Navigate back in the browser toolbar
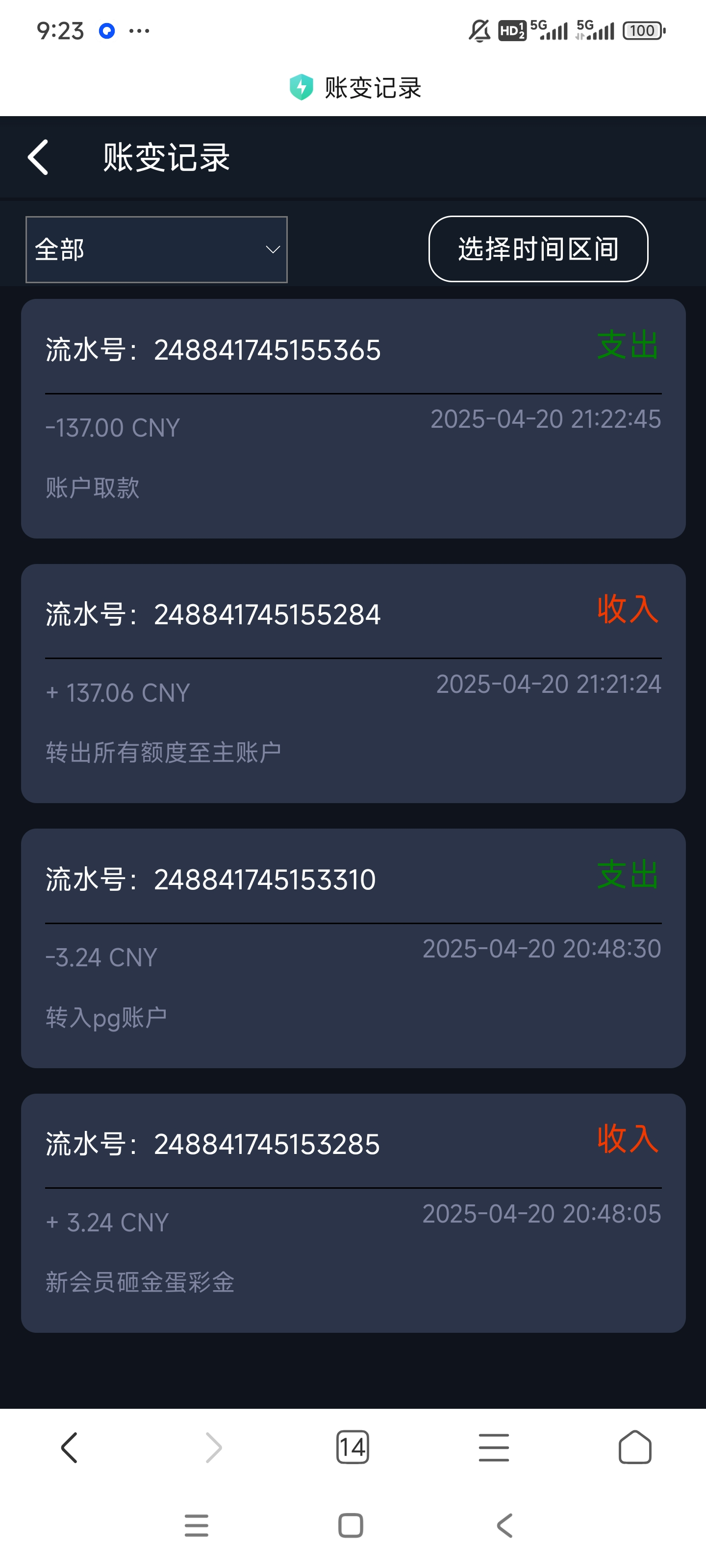Image resolution: width=706 pixels, height=1568 pixels. pyautogui.click(x=70, y=1447)
